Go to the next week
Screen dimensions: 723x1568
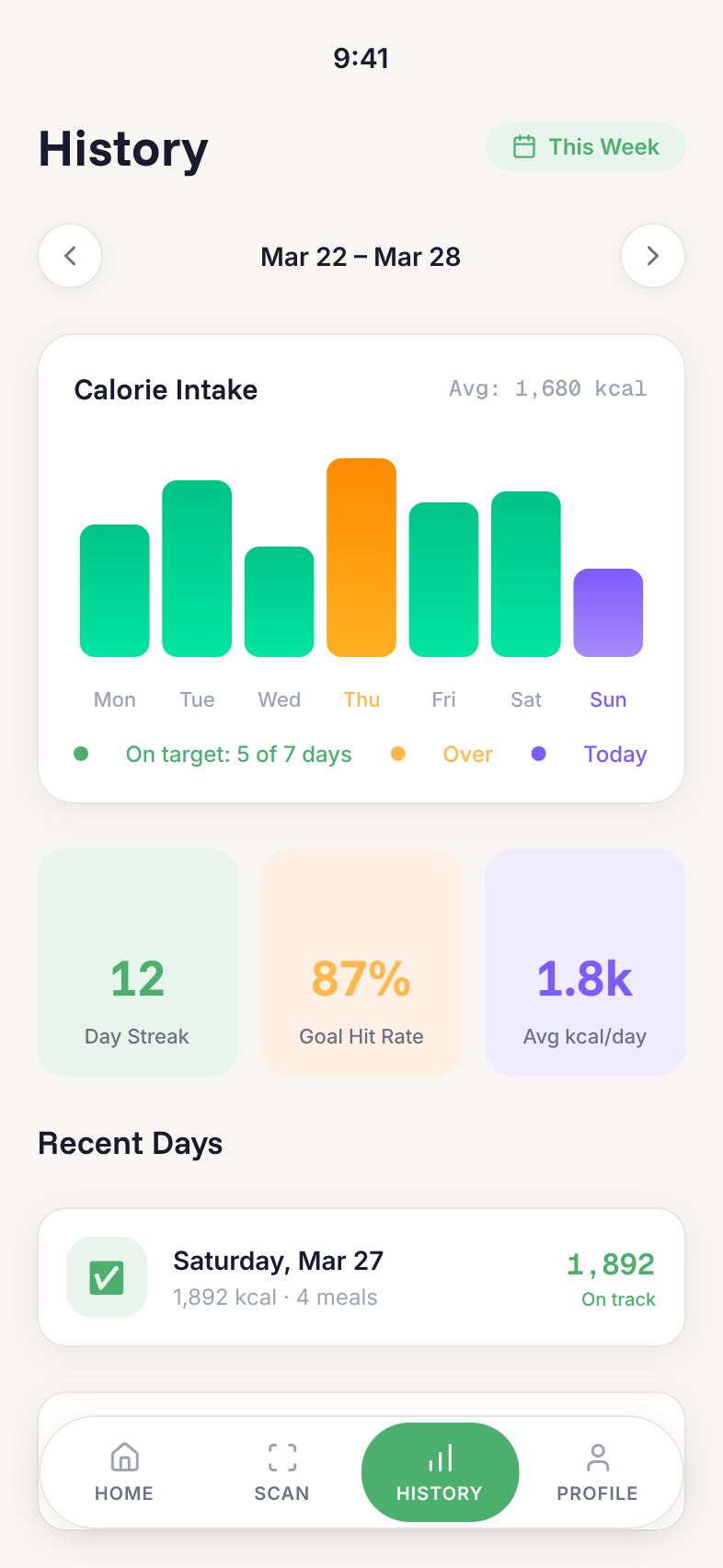(x=652, y=256)
